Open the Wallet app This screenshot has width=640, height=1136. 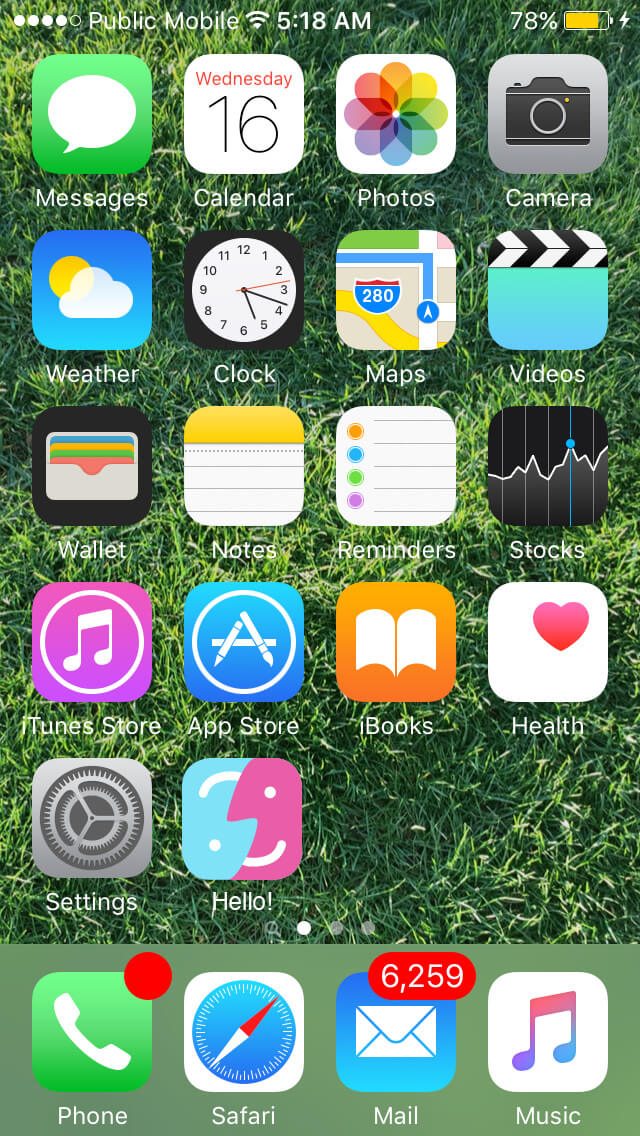pos(92,466)
